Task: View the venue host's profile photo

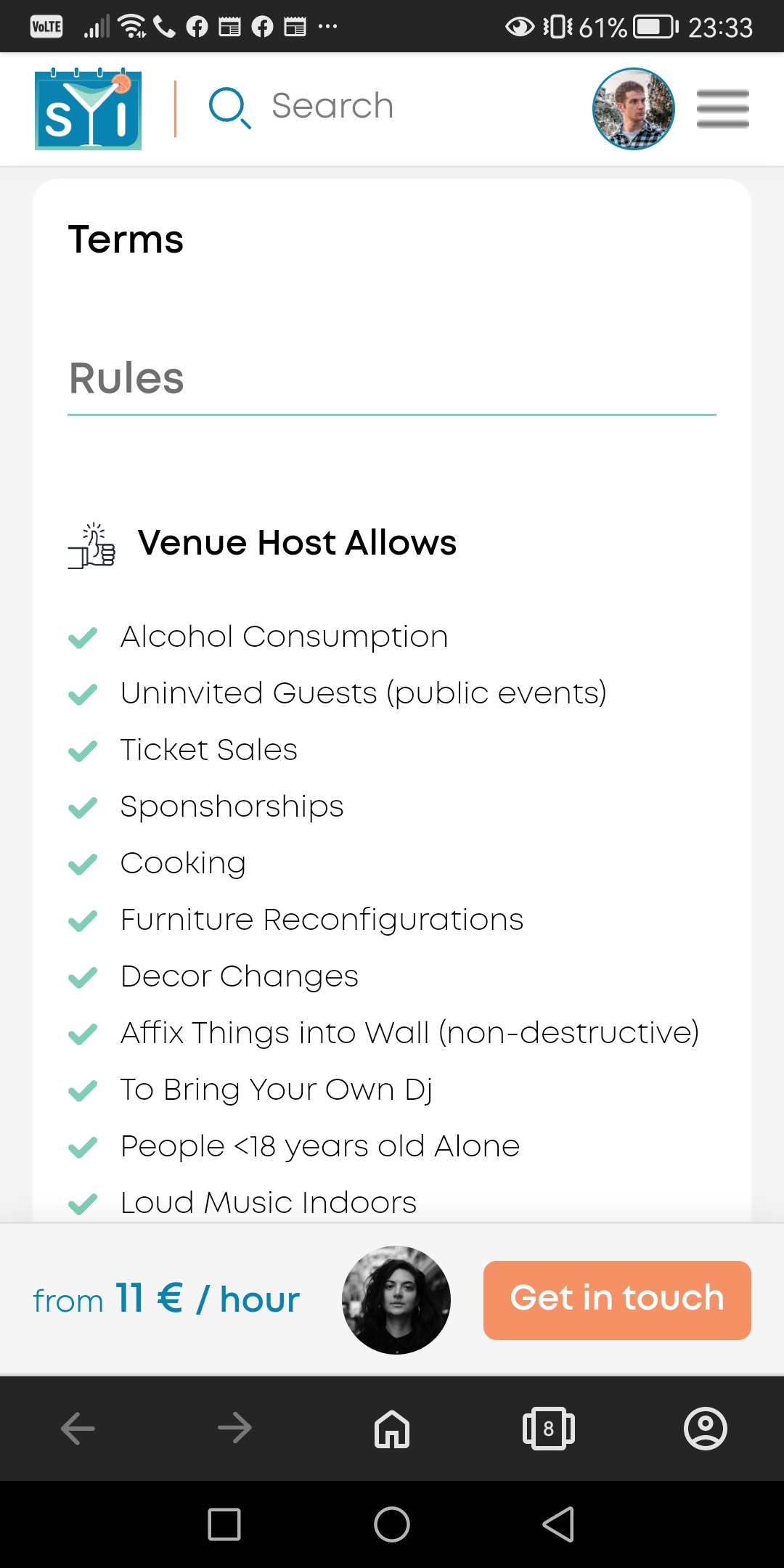Action: point(396,1299)
